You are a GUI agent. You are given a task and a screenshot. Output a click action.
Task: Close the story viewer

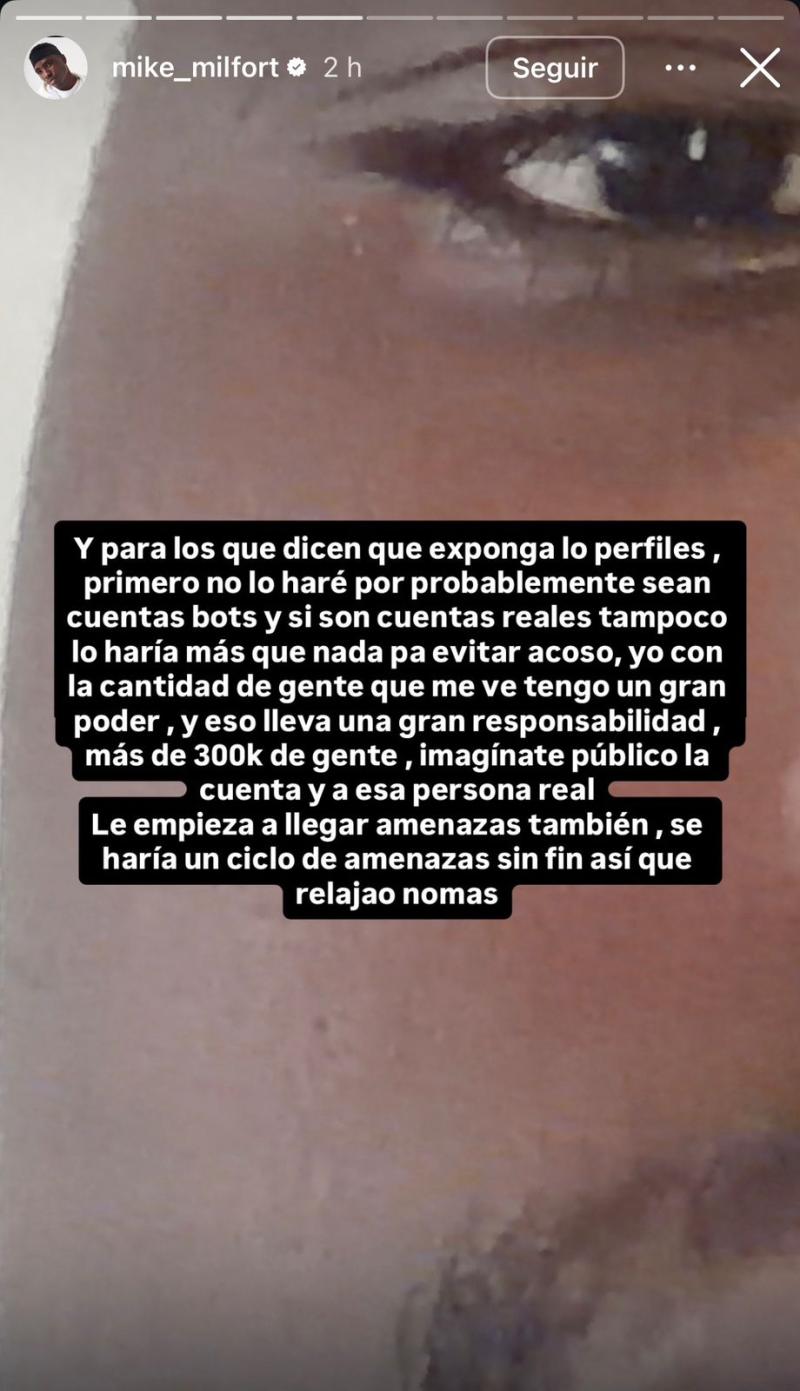pos(759,68)
